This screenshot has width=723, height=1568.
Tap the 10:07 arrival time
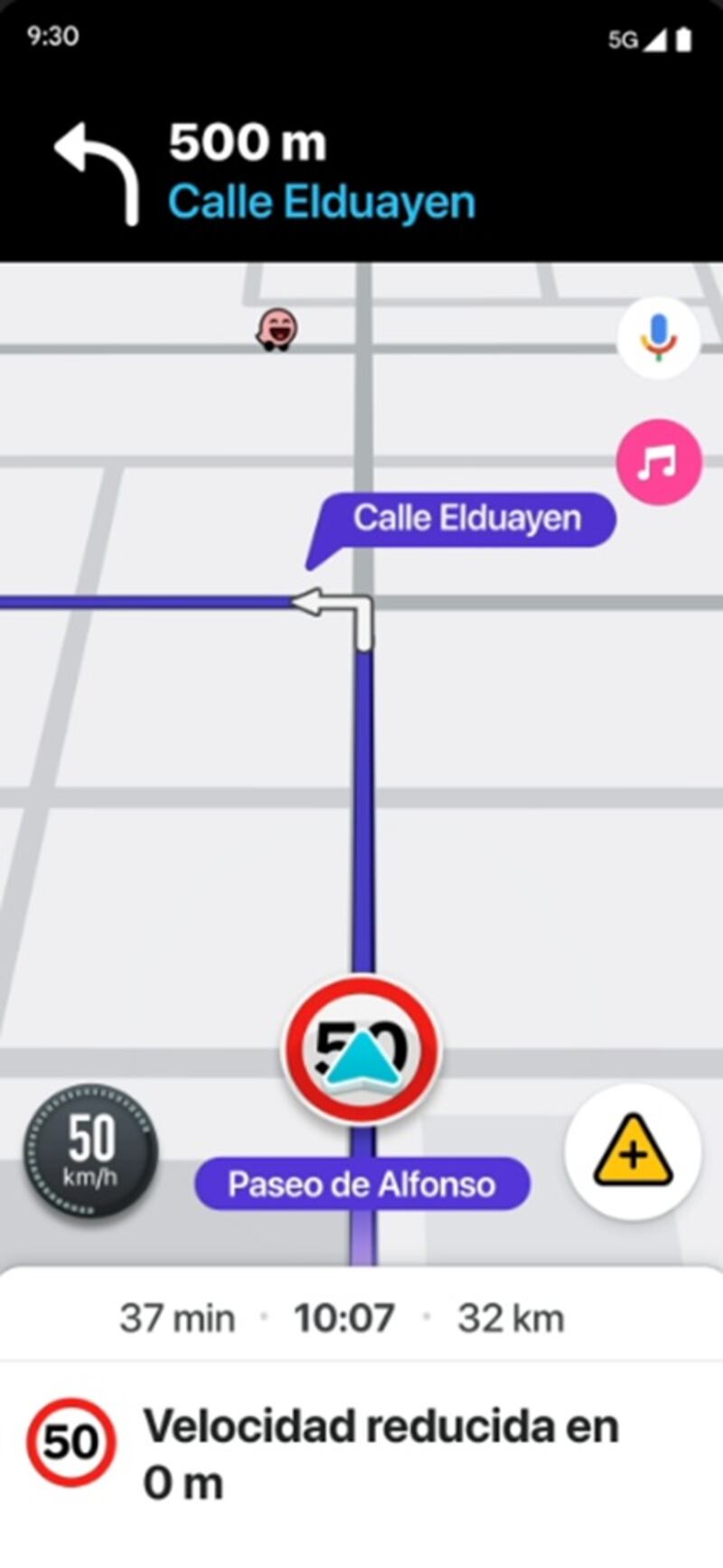343,1318
